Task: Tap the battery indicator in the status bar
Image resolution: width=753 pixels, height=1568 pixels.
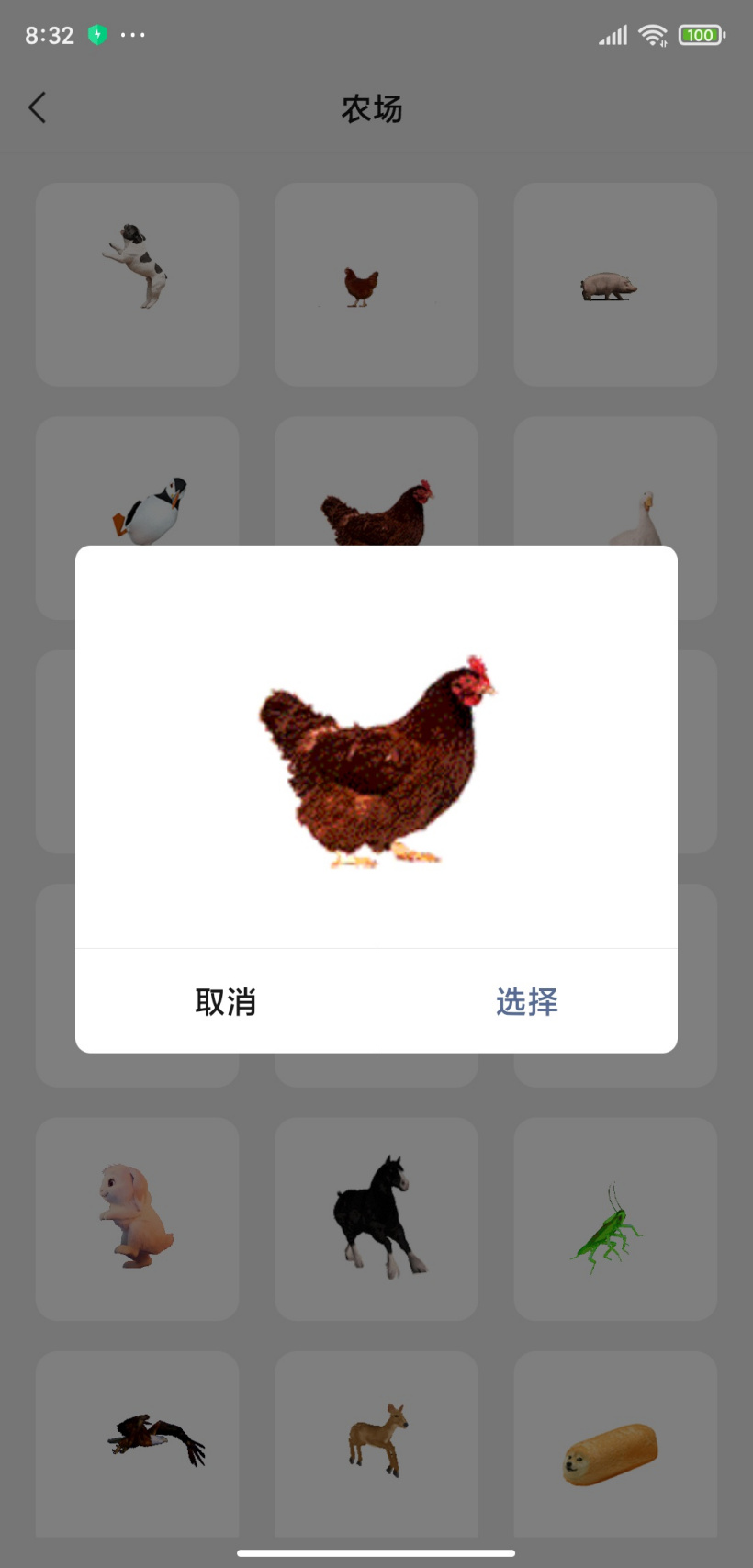Action: pyautogui.click(x=700, y=34)
